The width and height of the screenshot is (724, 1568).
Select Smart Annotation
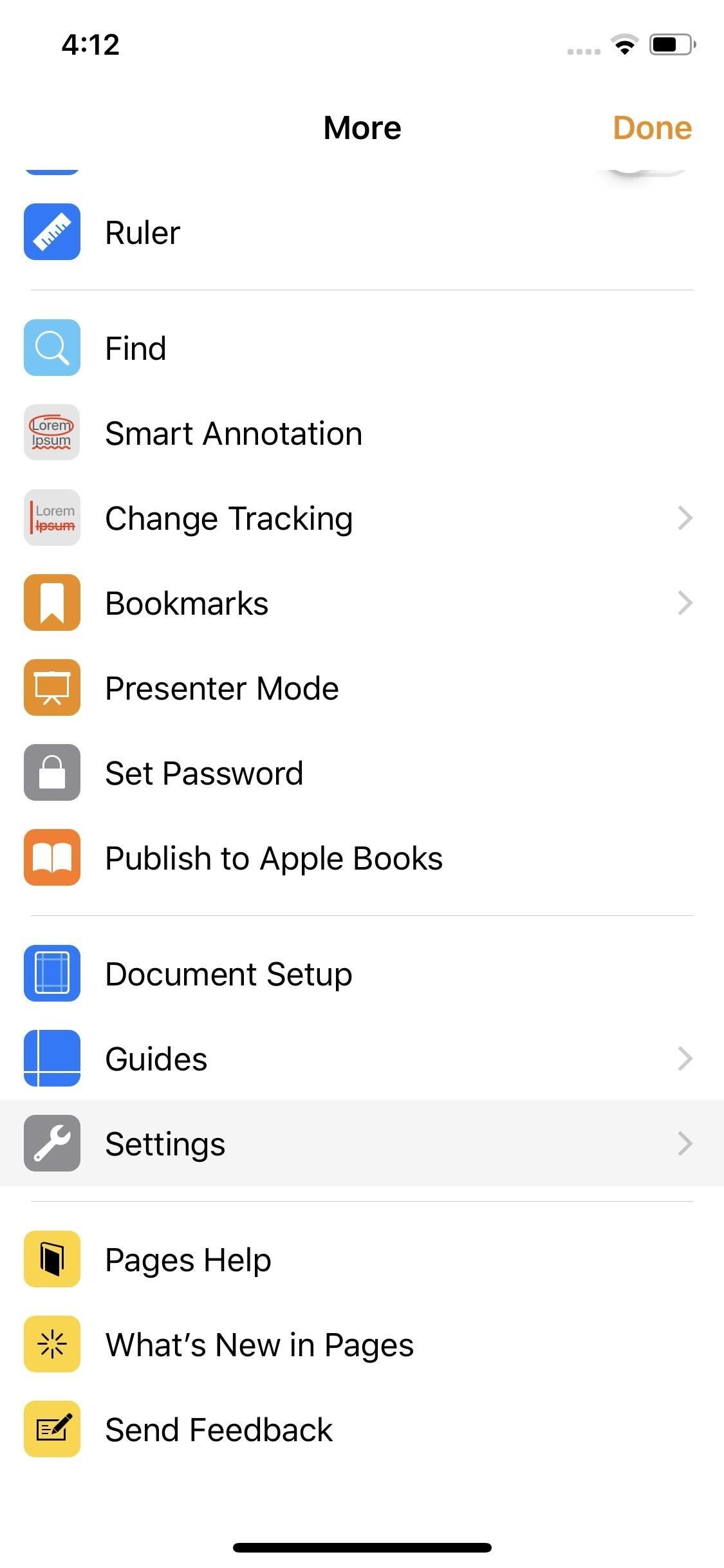tap(233, 433)
